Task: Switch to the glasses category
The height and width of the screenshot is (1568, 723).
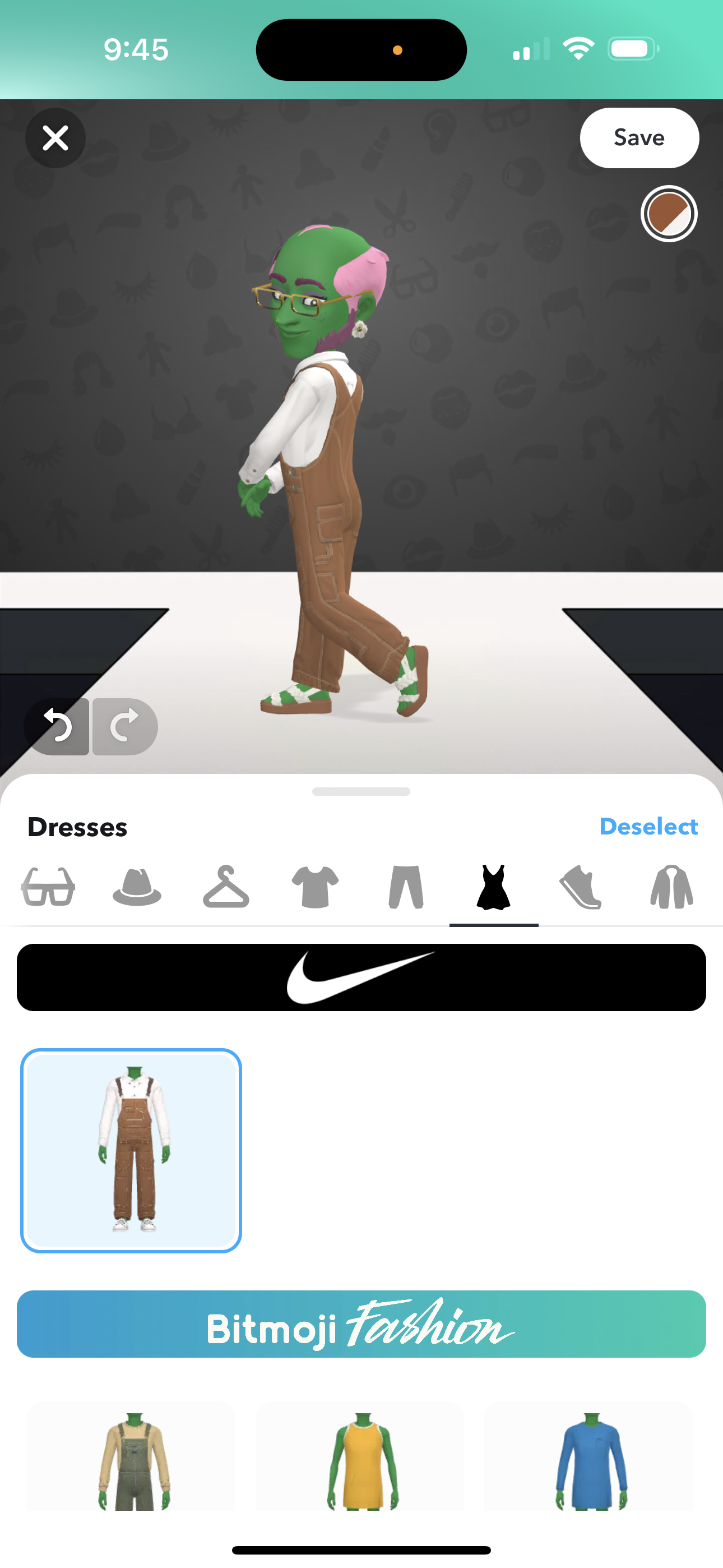Action: coord(48,888)
